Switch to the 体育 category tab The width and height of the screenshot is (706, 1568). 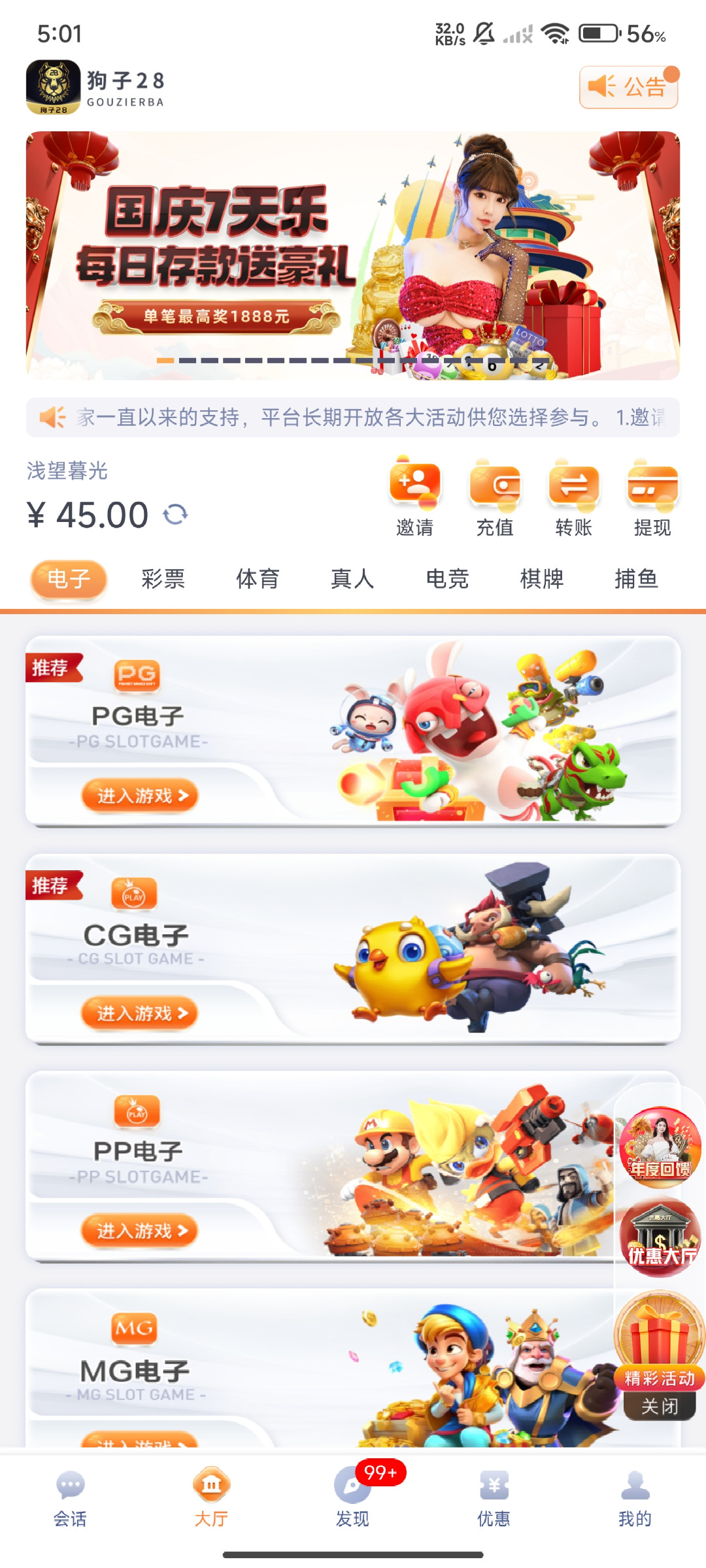tap(258, 579)
